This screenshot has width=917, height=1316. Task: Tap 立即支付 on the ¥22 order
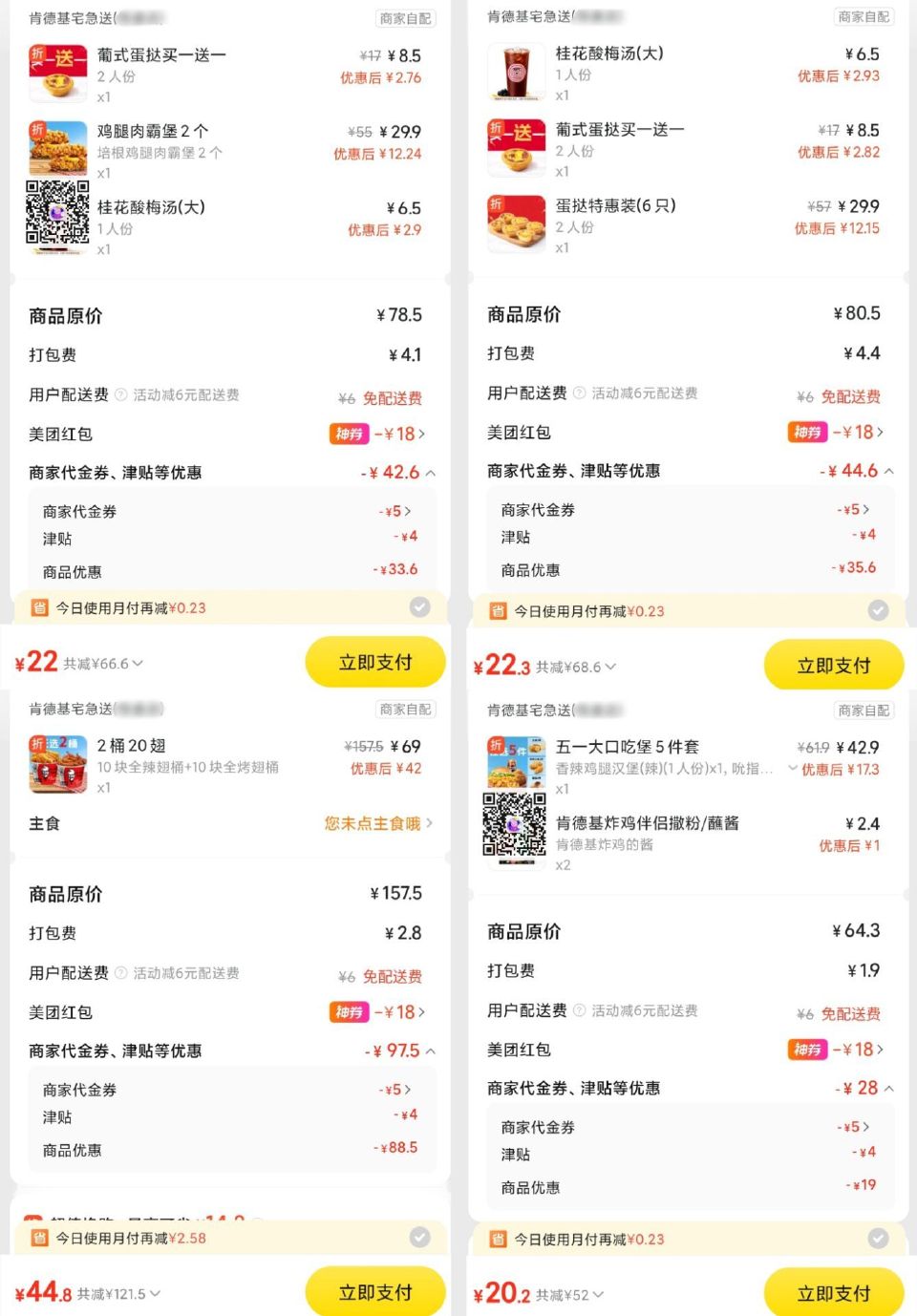[375, 662]
